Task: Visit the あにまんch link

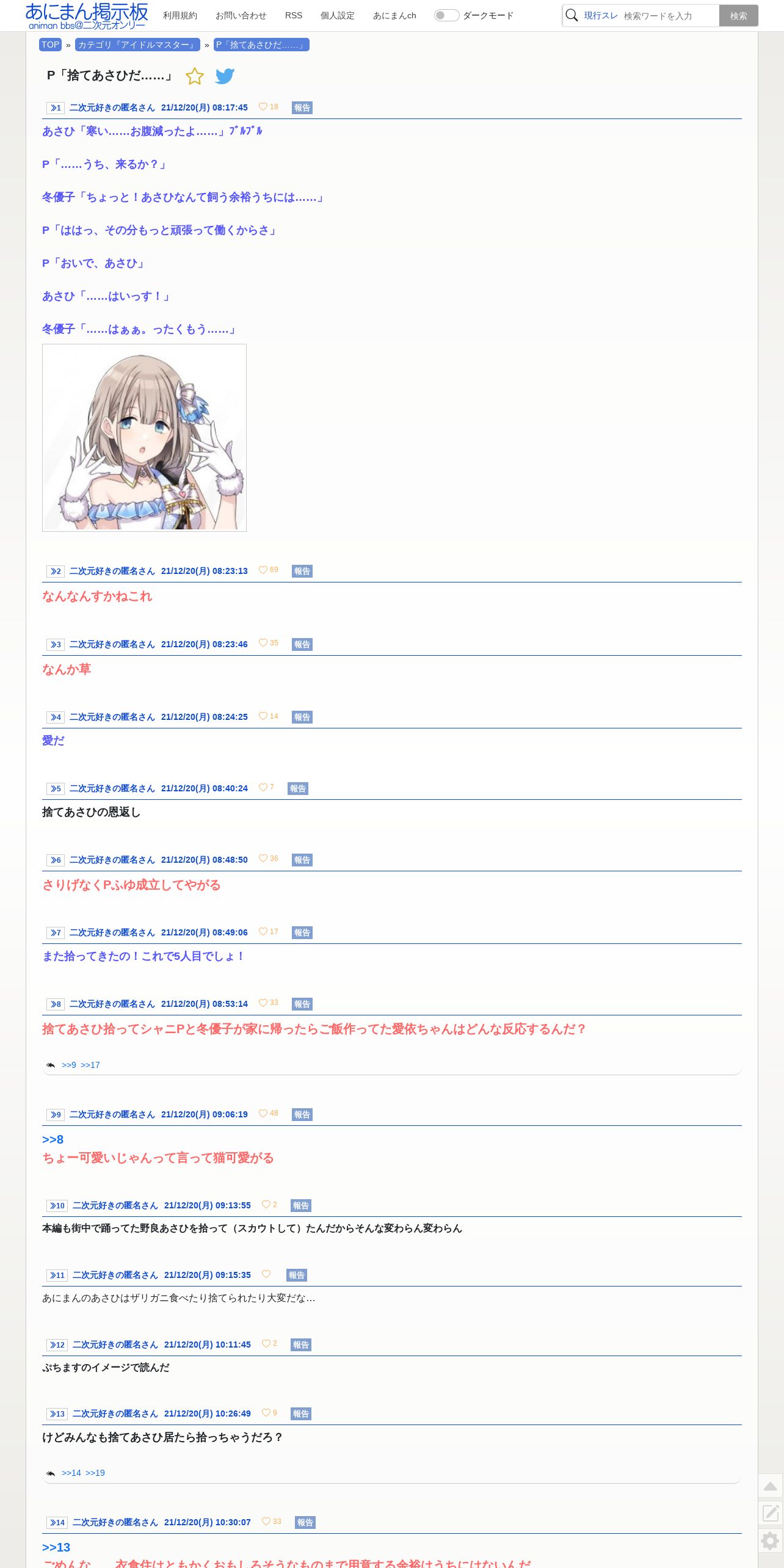Action: tap(394, 15)
